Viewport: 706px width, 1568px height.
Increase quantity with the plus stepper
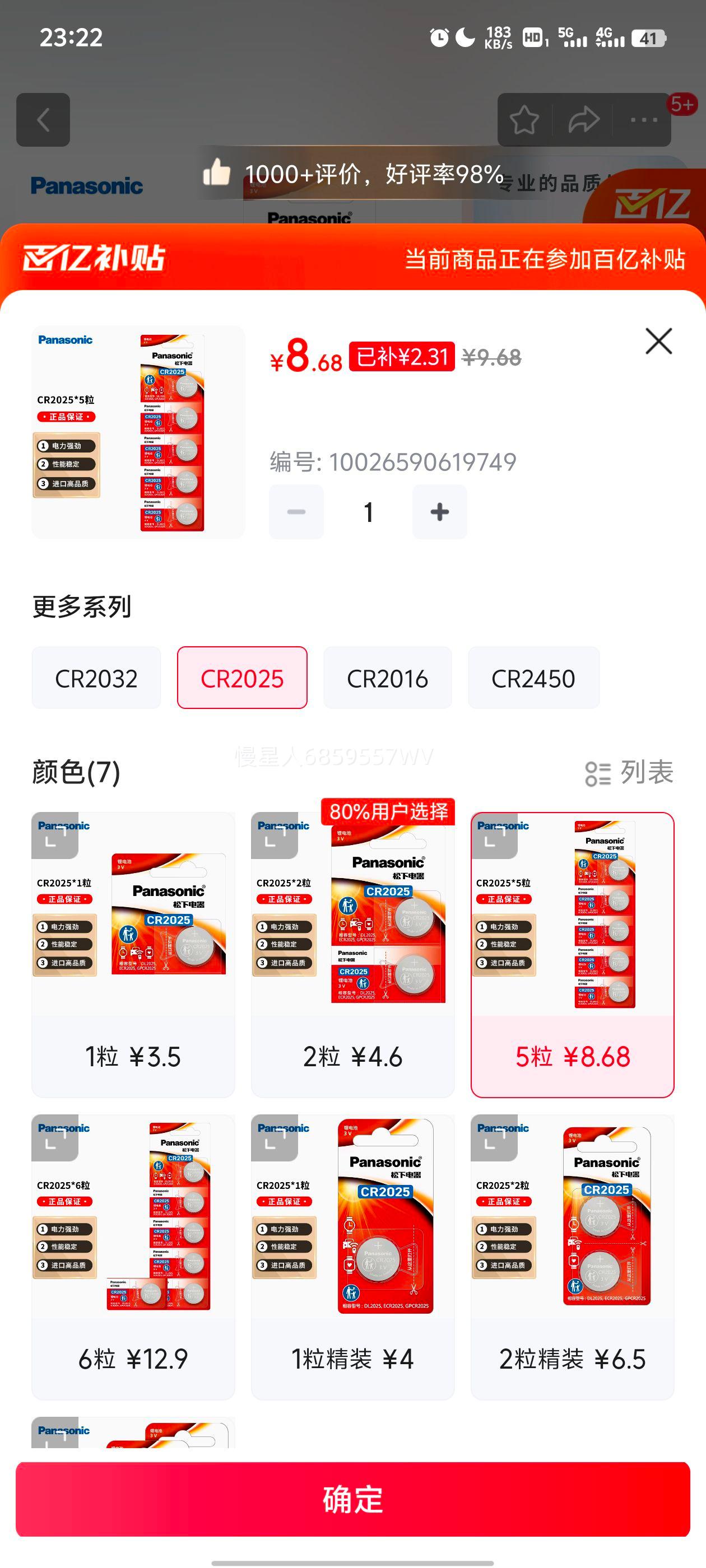click(x=440, y=512)
